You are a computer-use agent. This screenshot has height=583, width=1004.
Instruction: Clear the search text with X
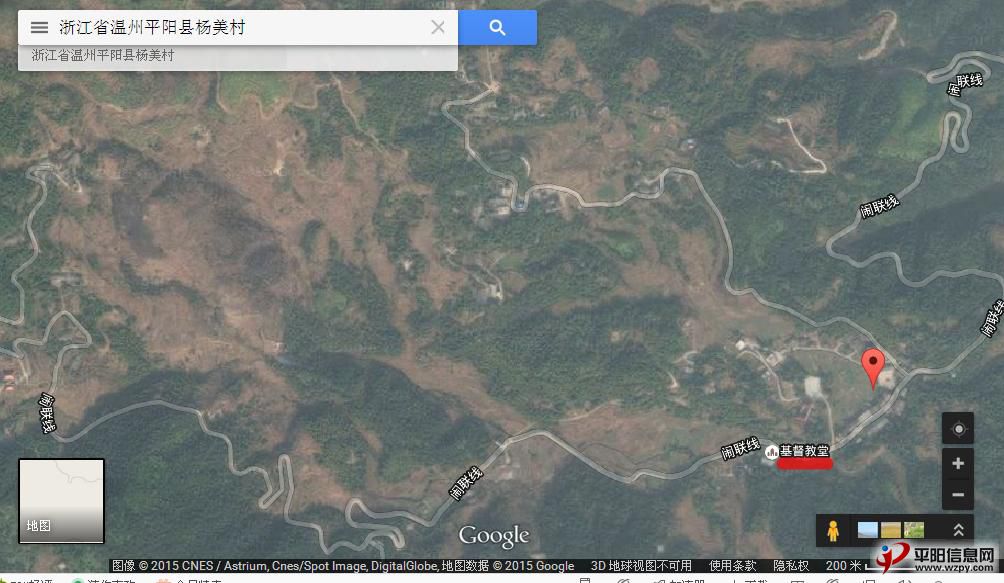[x=437, y=27]
